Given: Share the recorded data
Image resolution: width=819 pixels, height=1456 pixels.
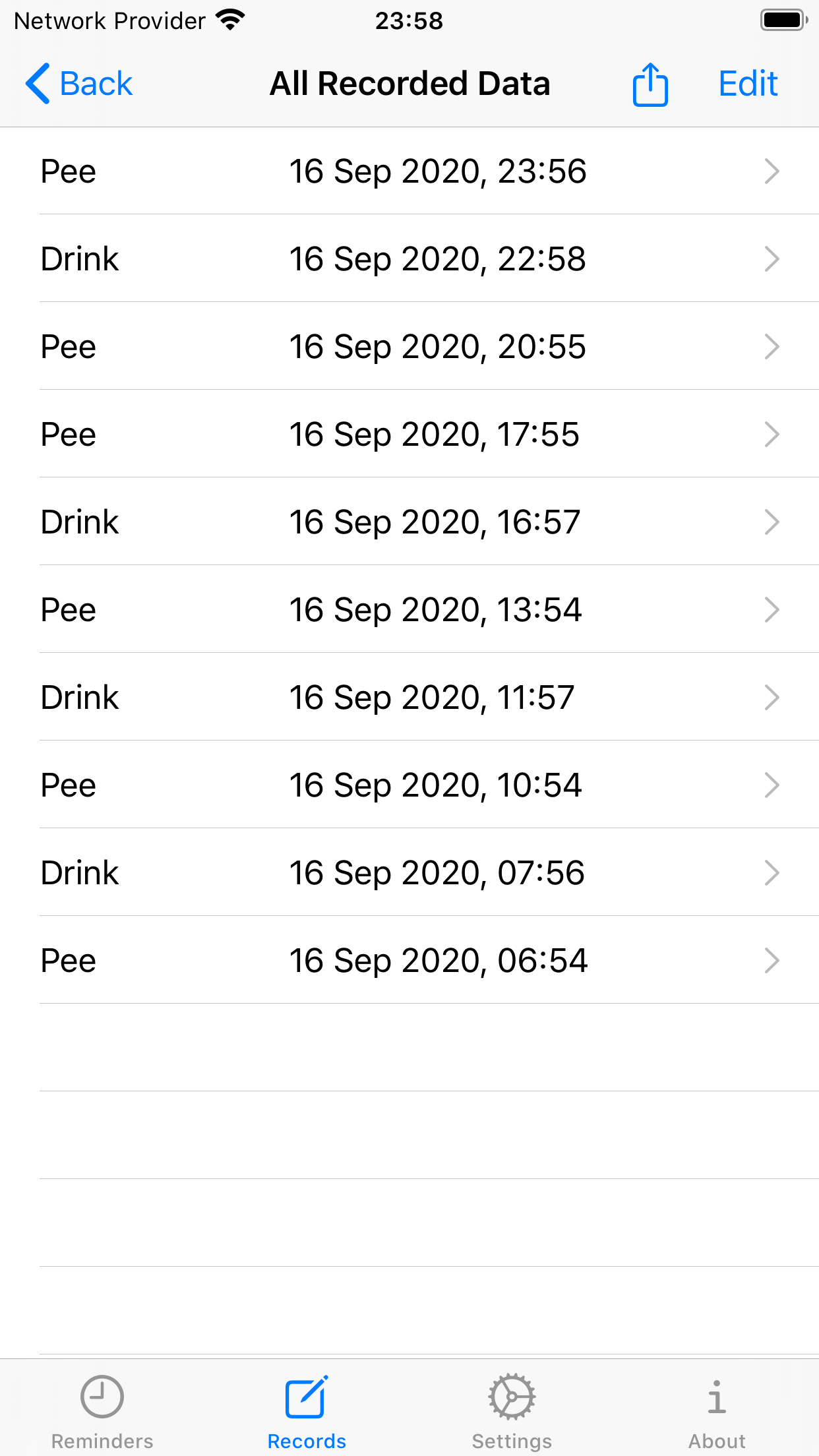Looking at the screenshot, I should 650,84.
